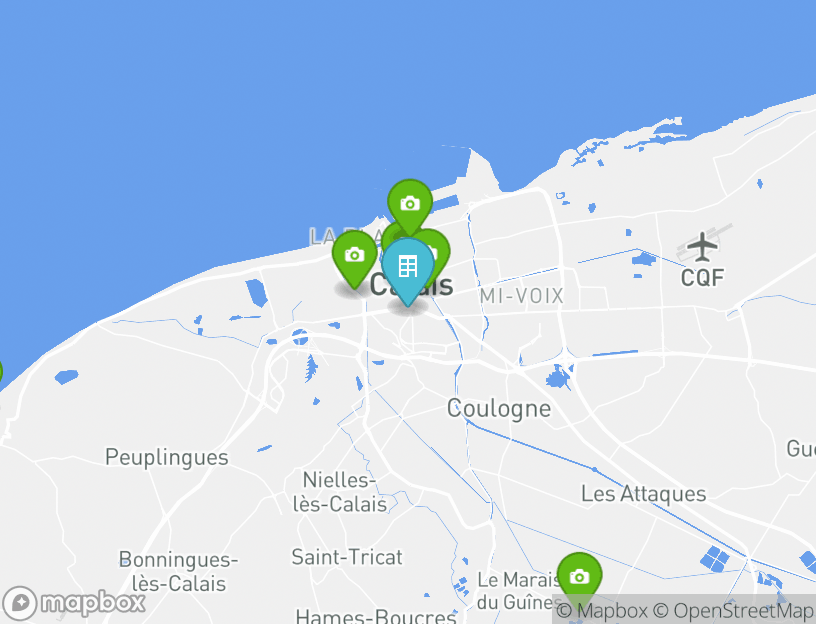Open camera pin near Le Marais du Guînes

(x=579, y=576)
